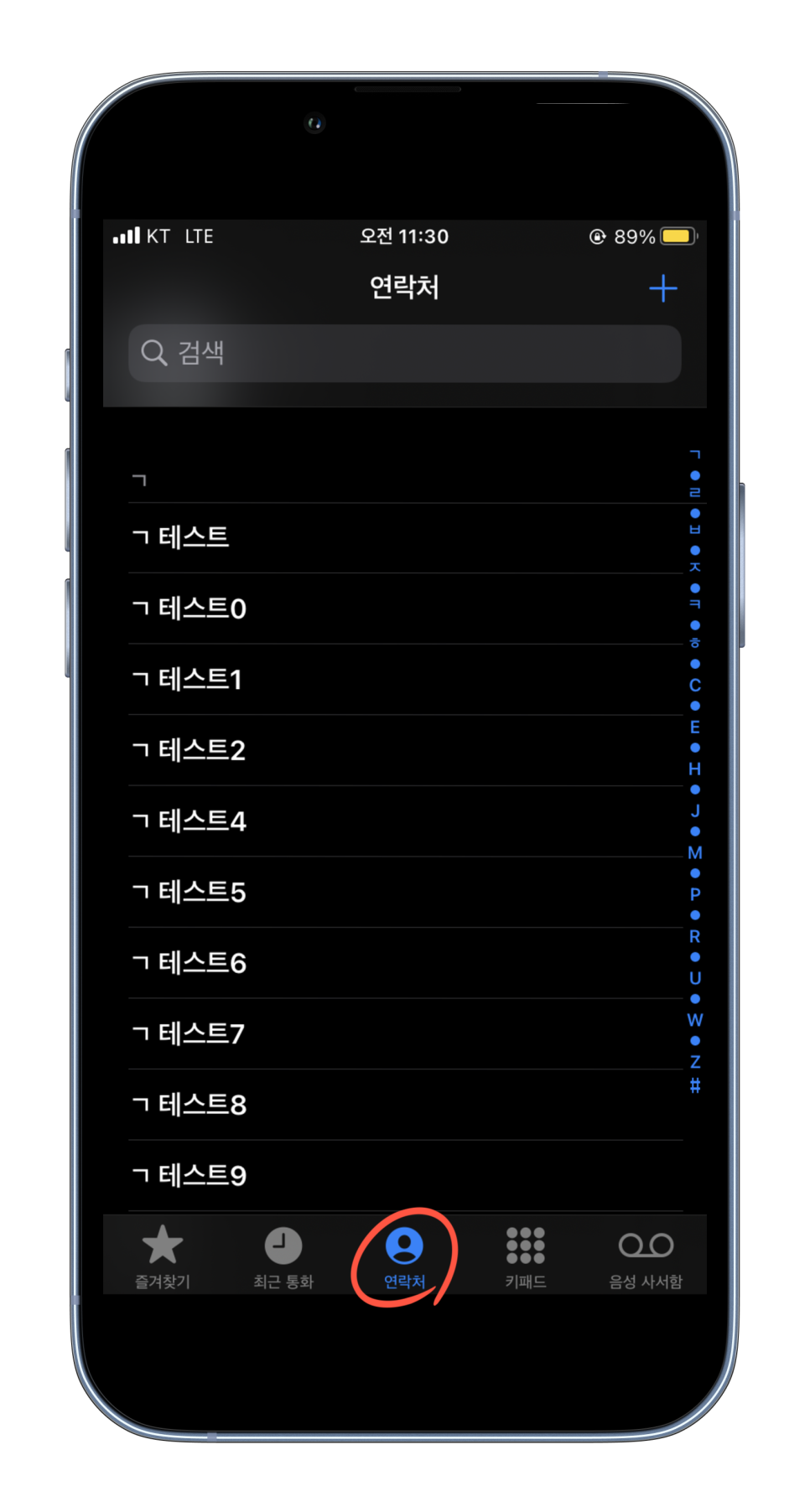Screen dimensions: 810x1512
Task: Open the 음성 사서함 tab
Action: [x=646, y=1256]
